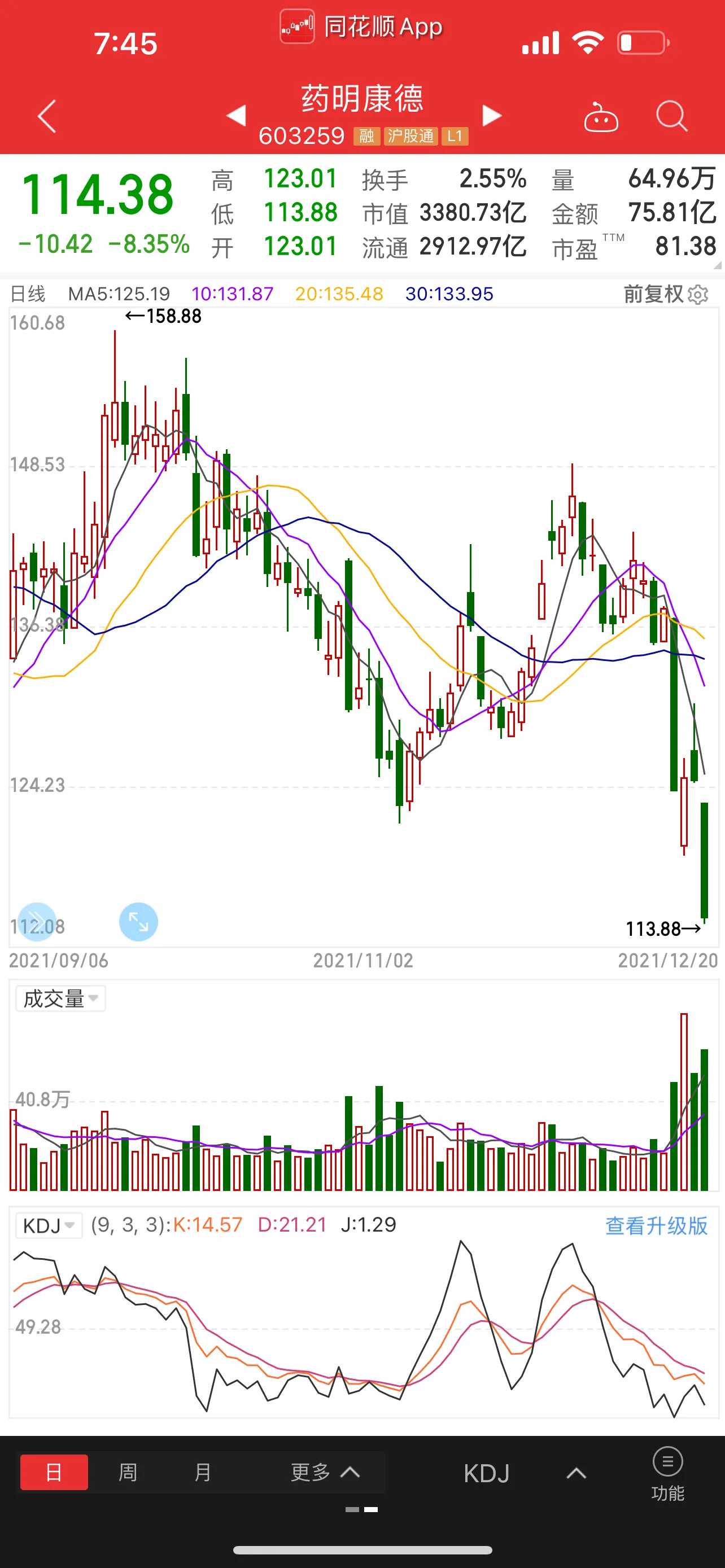Select the 日 daily chart tab

[x=54, y=1473]
